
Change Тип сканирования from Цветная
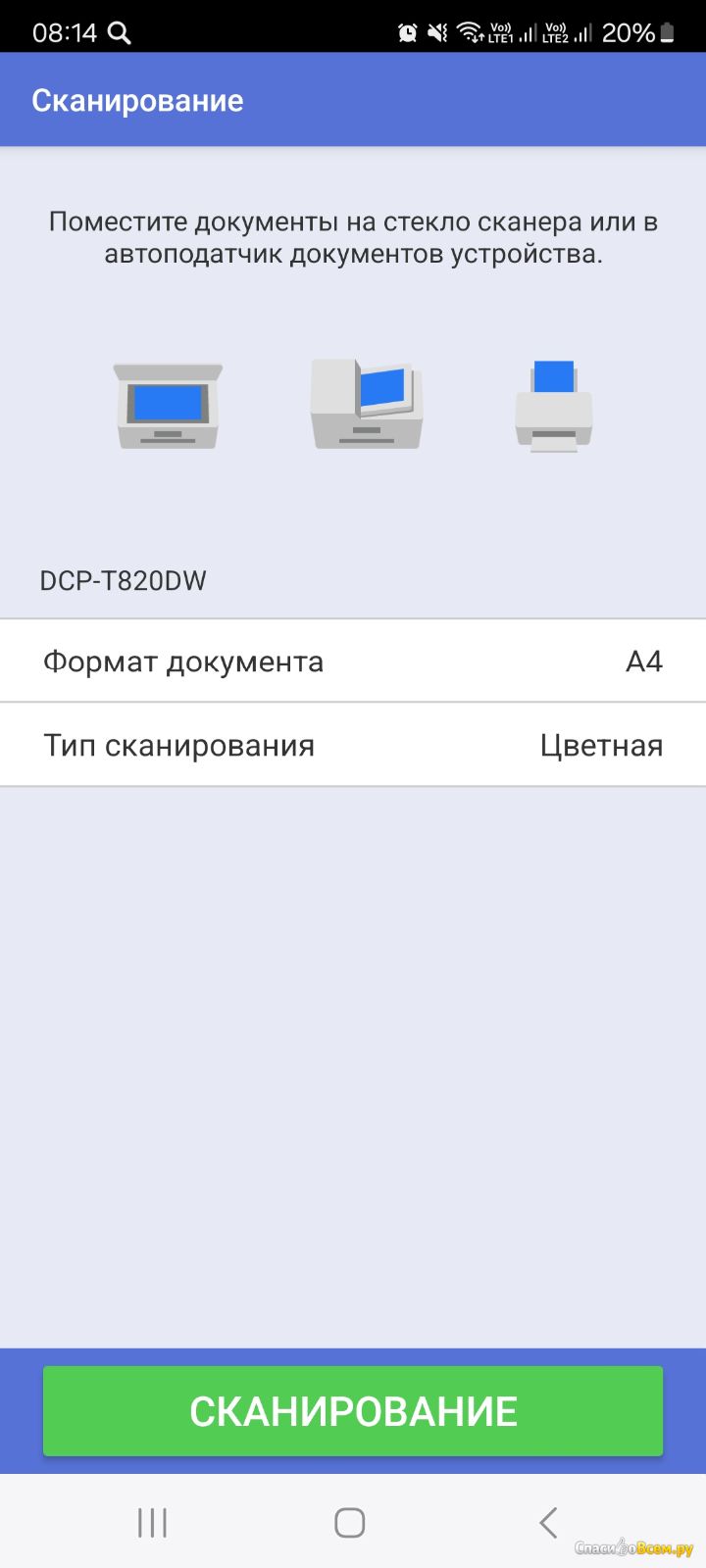pos(353,745)
